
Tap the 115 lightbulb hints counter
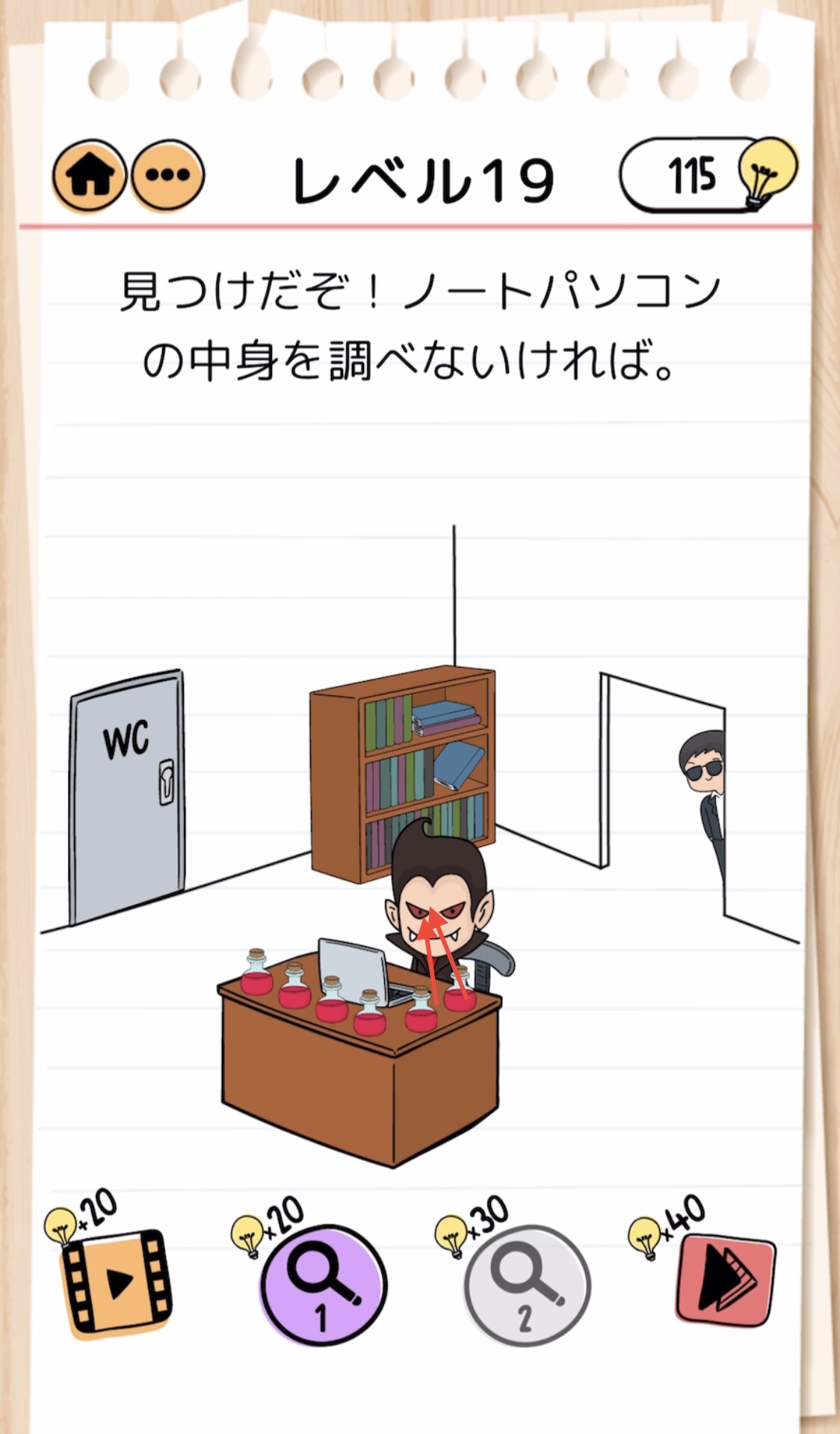(708, 175)
